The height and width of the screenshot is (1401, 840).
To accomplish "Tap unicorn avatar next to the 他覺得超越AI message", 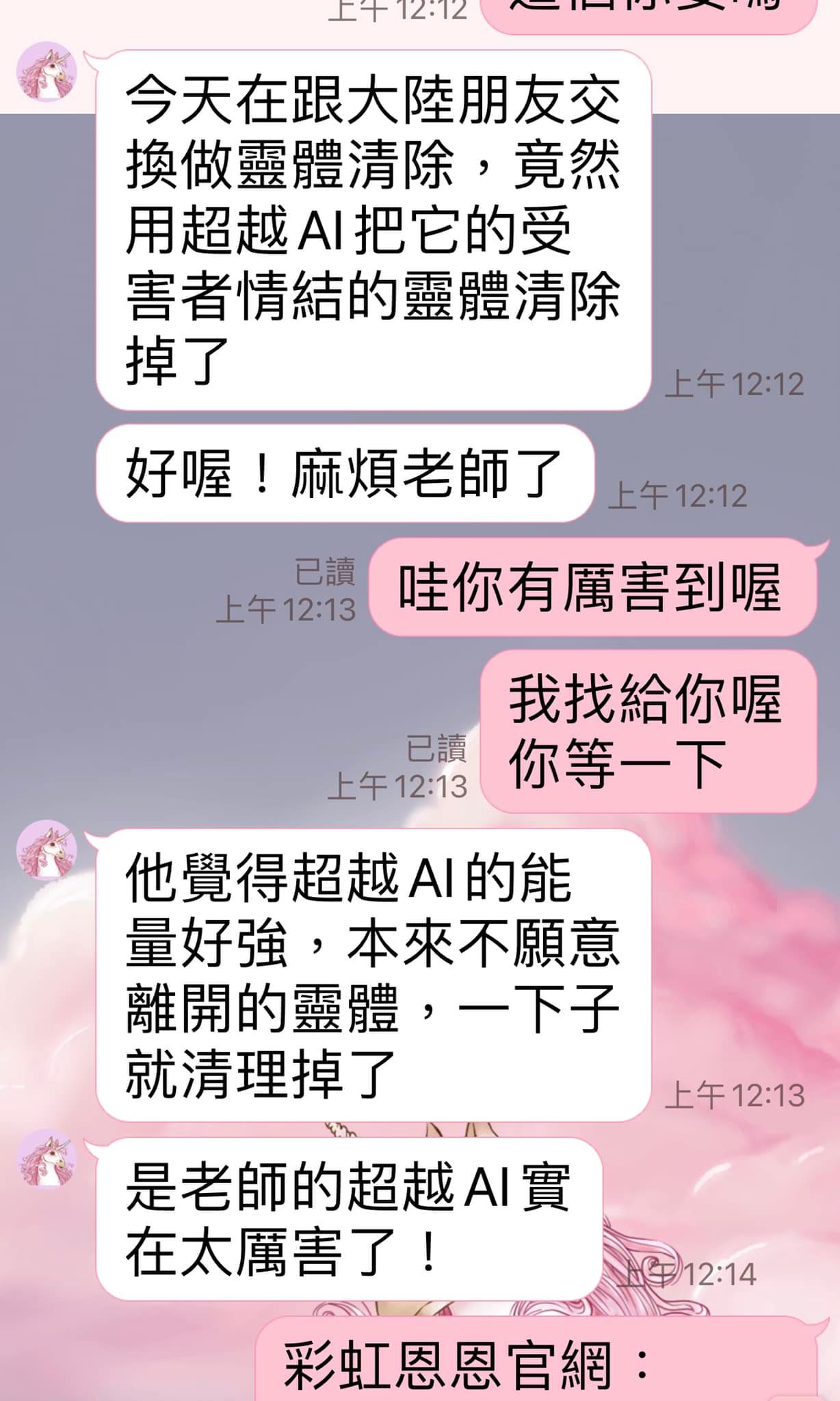I will 47,850.
